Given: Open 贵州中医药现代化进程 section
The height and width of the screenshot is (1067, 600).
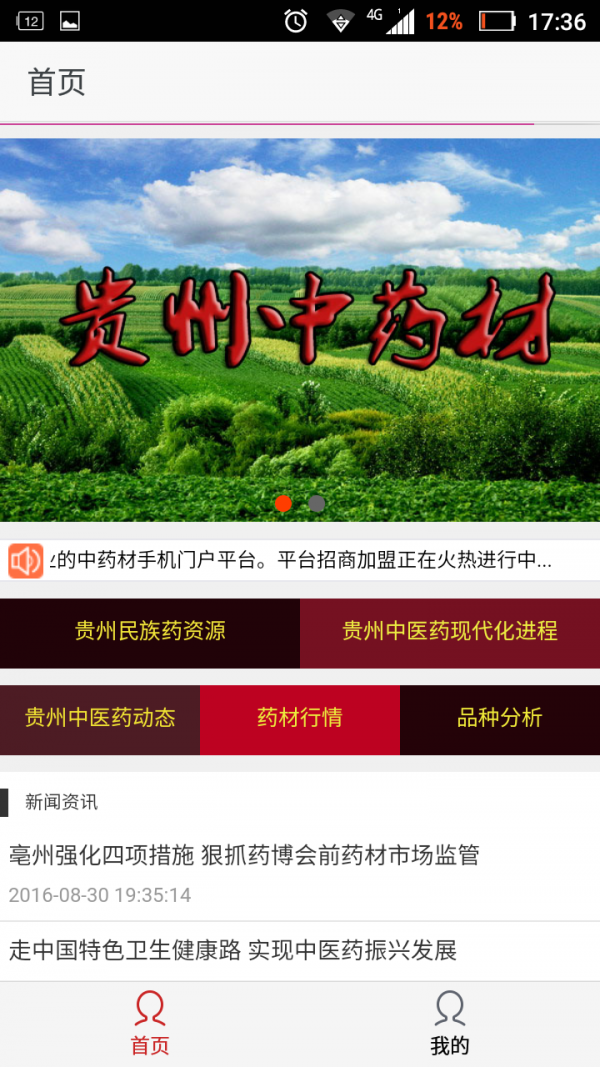Looking at the screenshot, I should click(450, 632).
